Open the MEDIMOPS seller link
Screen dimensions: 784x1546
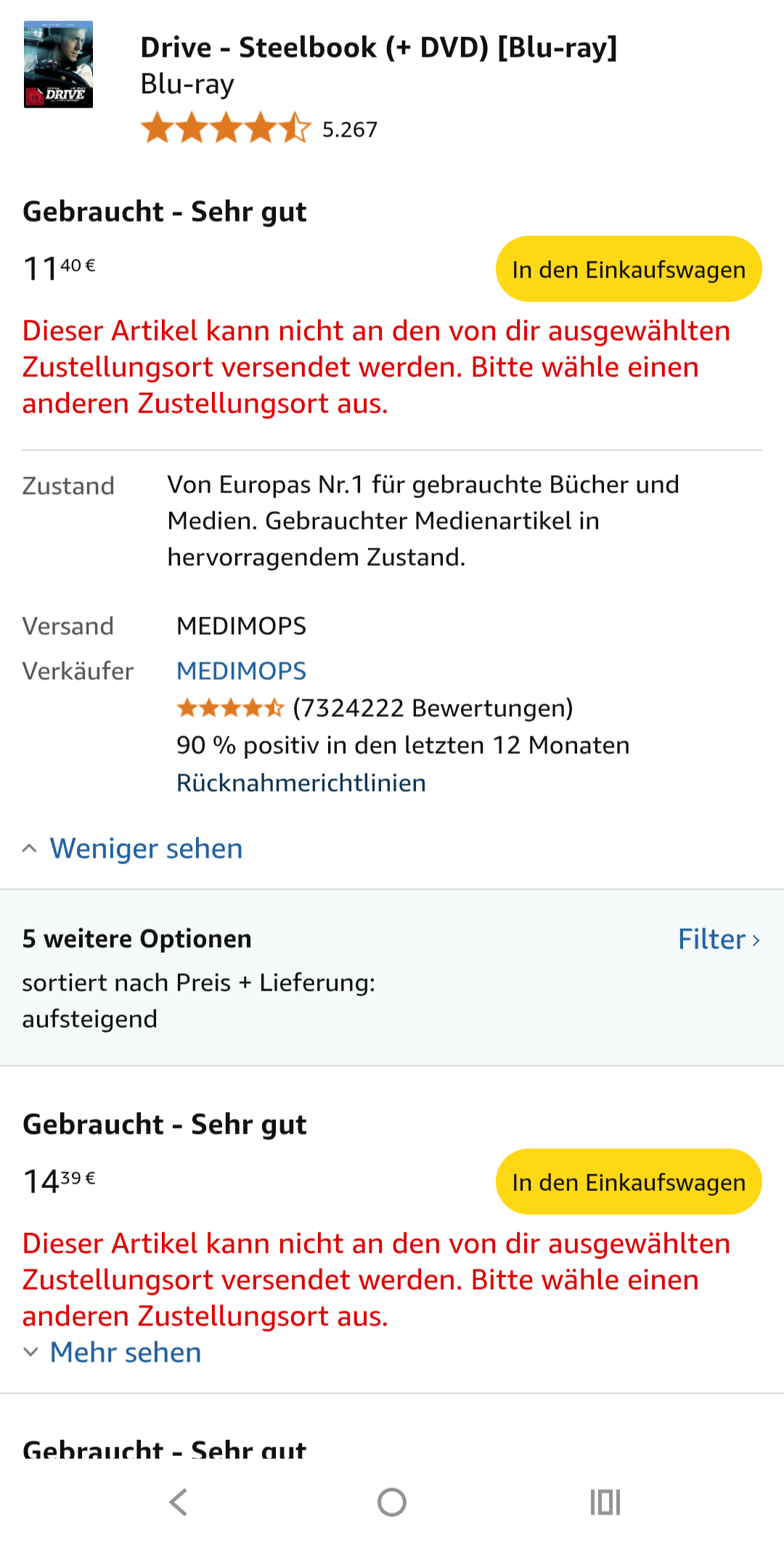coord(241,671)
